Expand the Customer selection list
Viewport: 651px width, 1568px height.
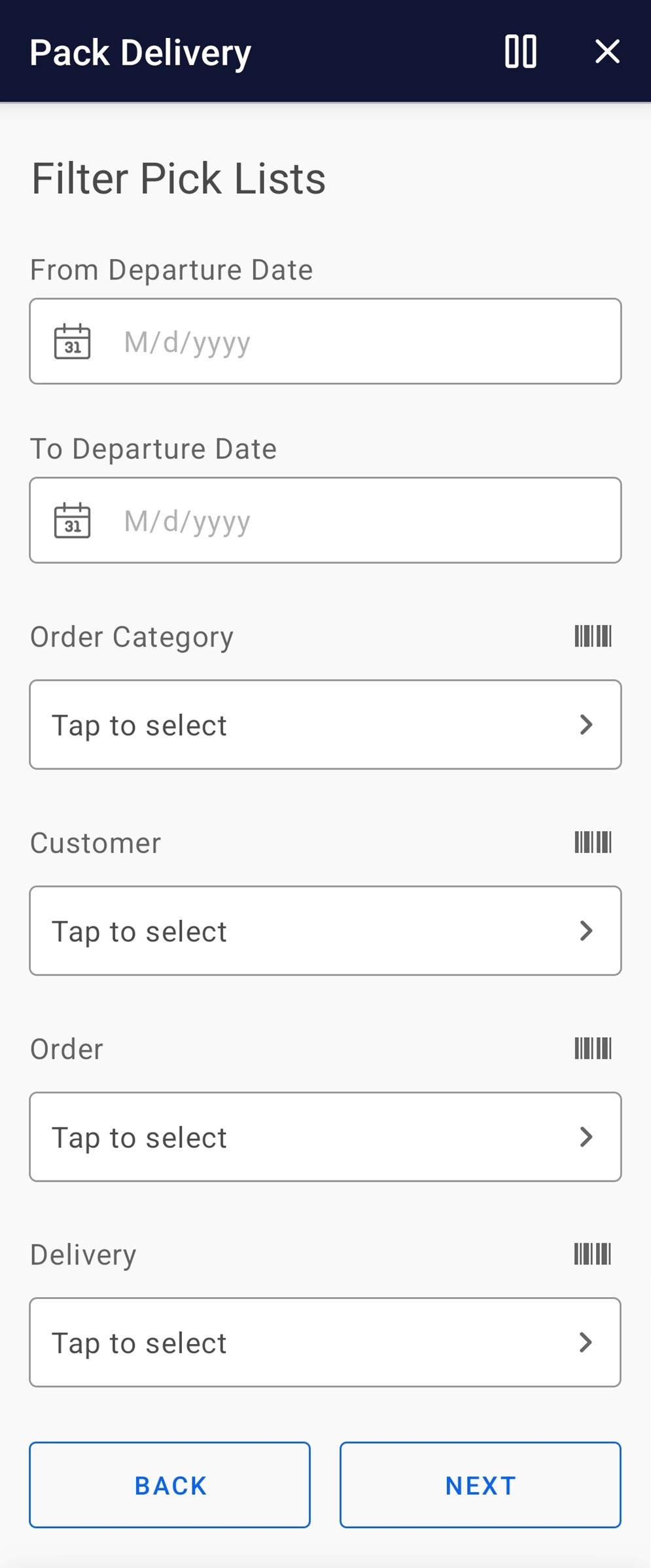click(x=587, y=931)
